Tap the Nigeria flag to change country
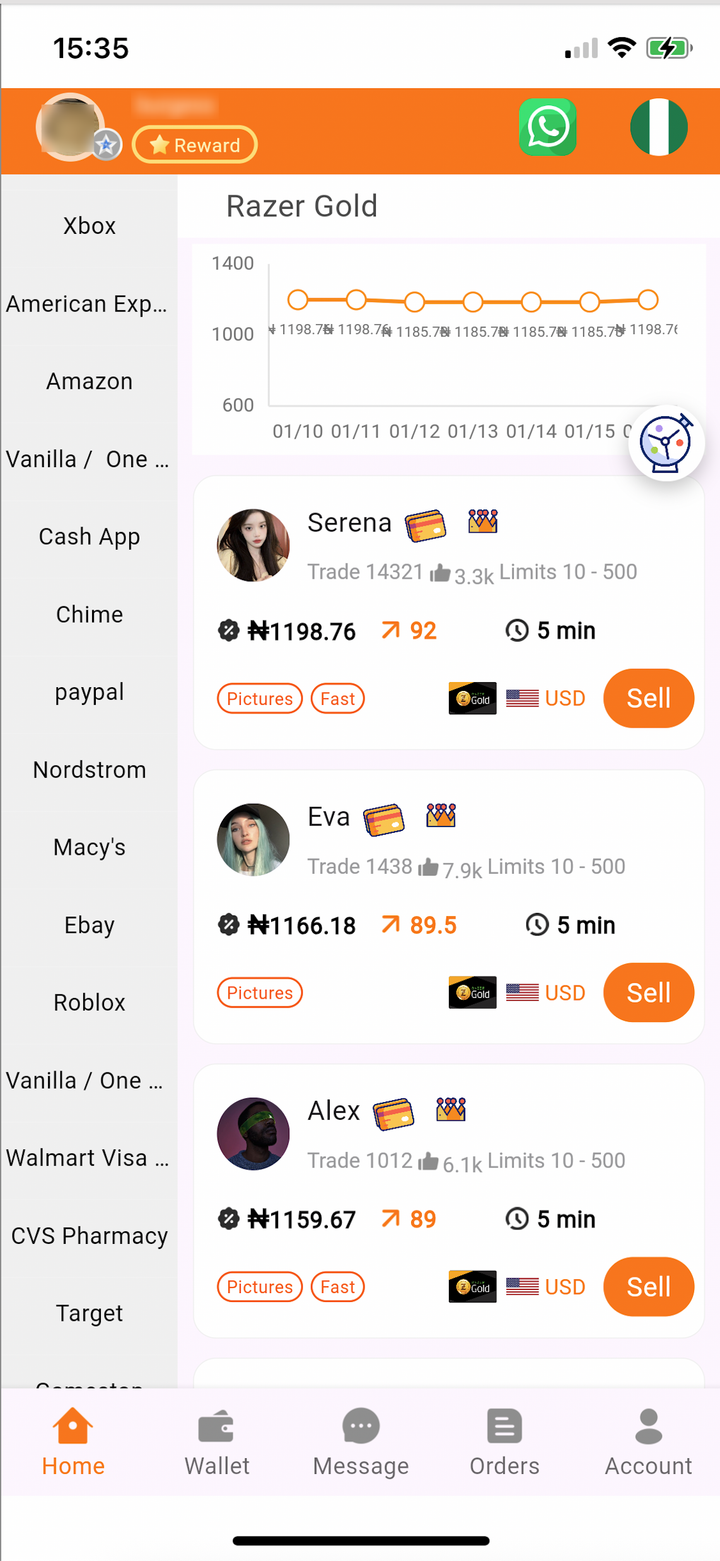Screen dimensions: 720x1561 click(x=658, y=129)
